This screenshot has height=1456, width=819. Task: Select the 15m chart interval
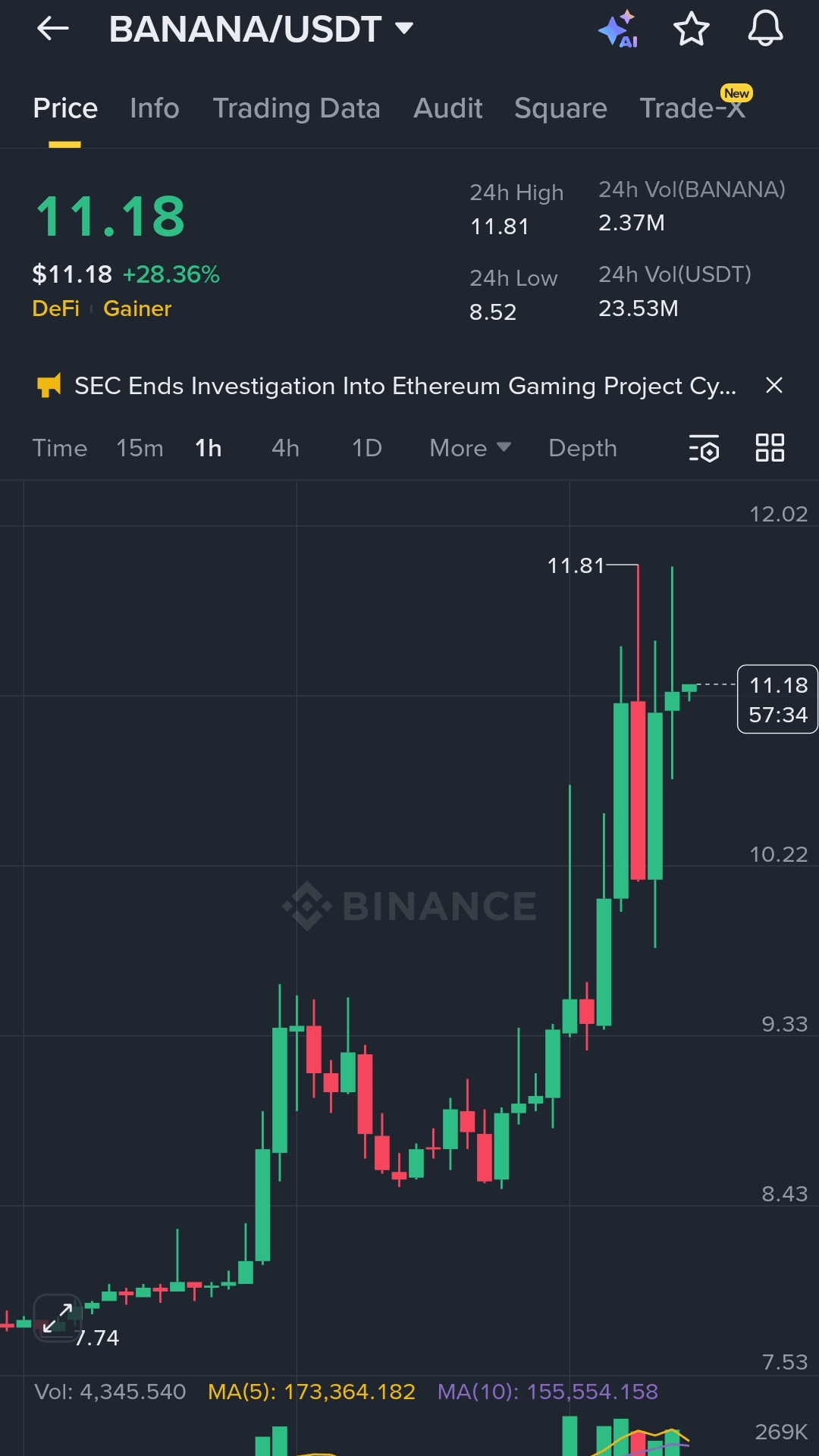tap(140, 448)
